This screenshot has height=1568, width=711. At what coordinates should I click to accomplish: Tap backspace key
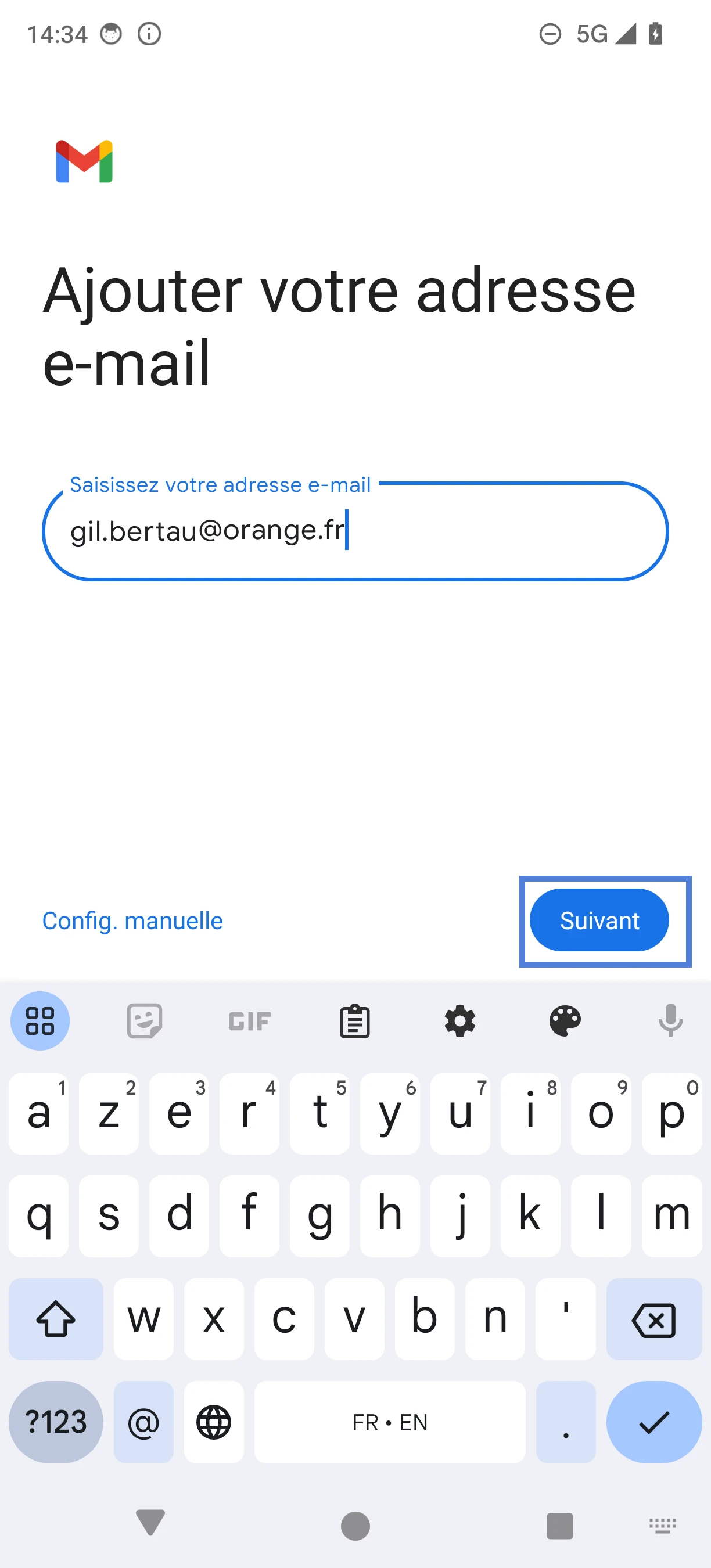point(653,1319)
